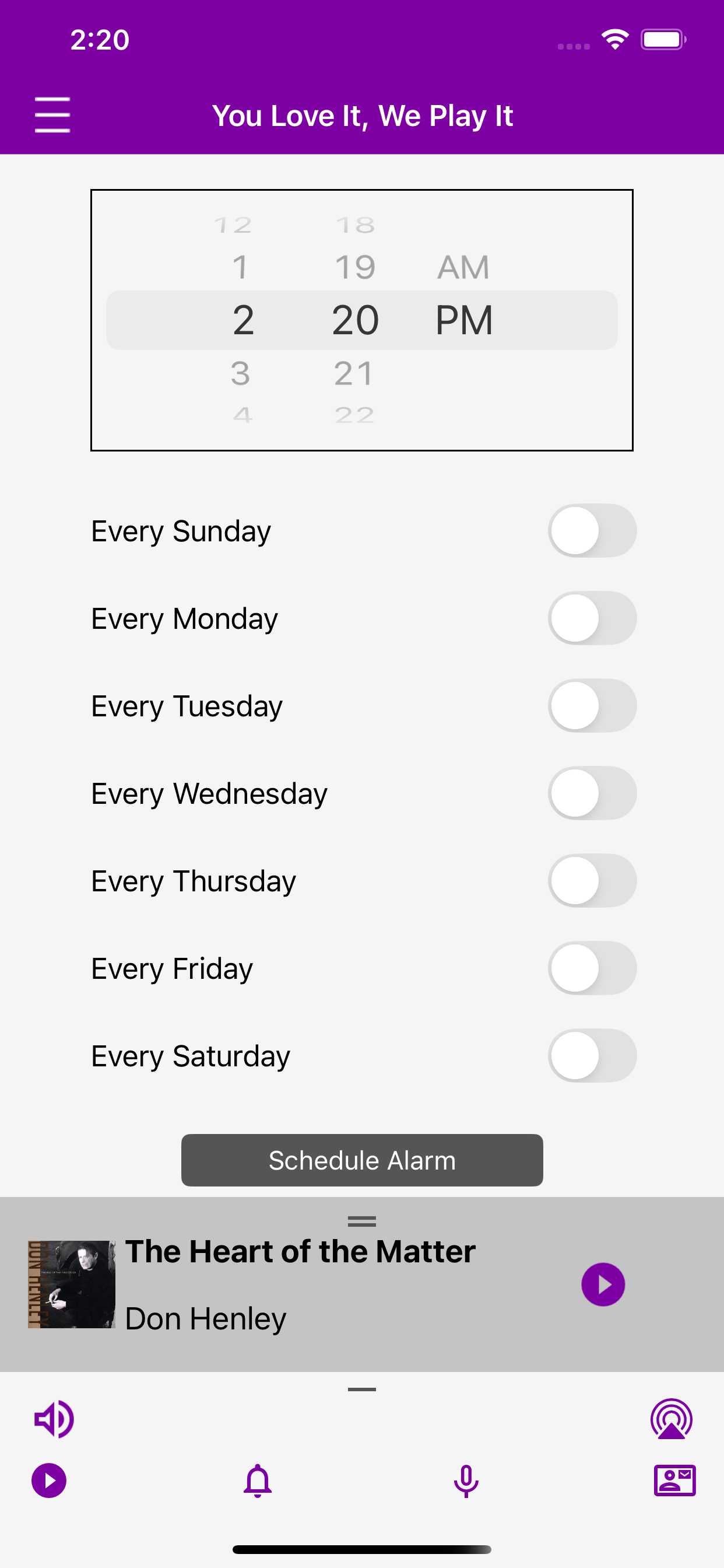Enable Every Wednesday alarm
Image resolution: width=724 pixels, height=1568 pixels.
tap(592, 793)
